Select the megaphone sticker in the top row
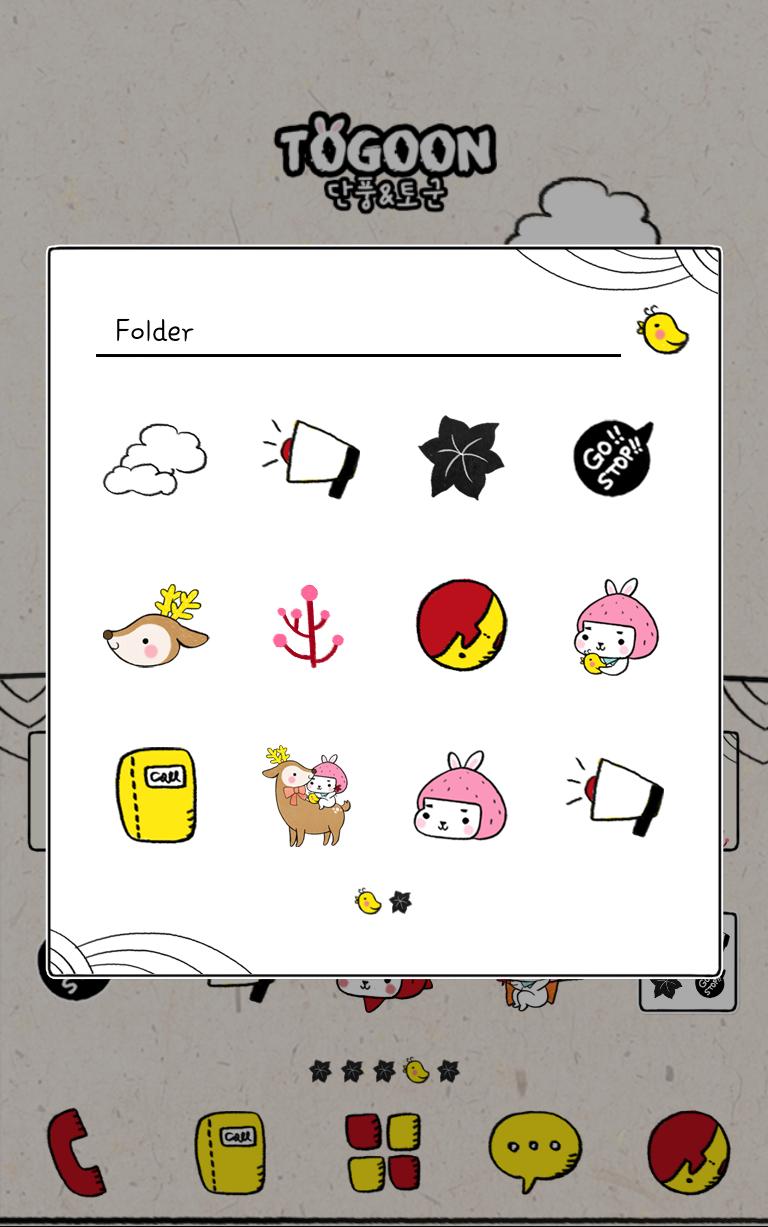The image size is (768, 1227). pos(308,458)
